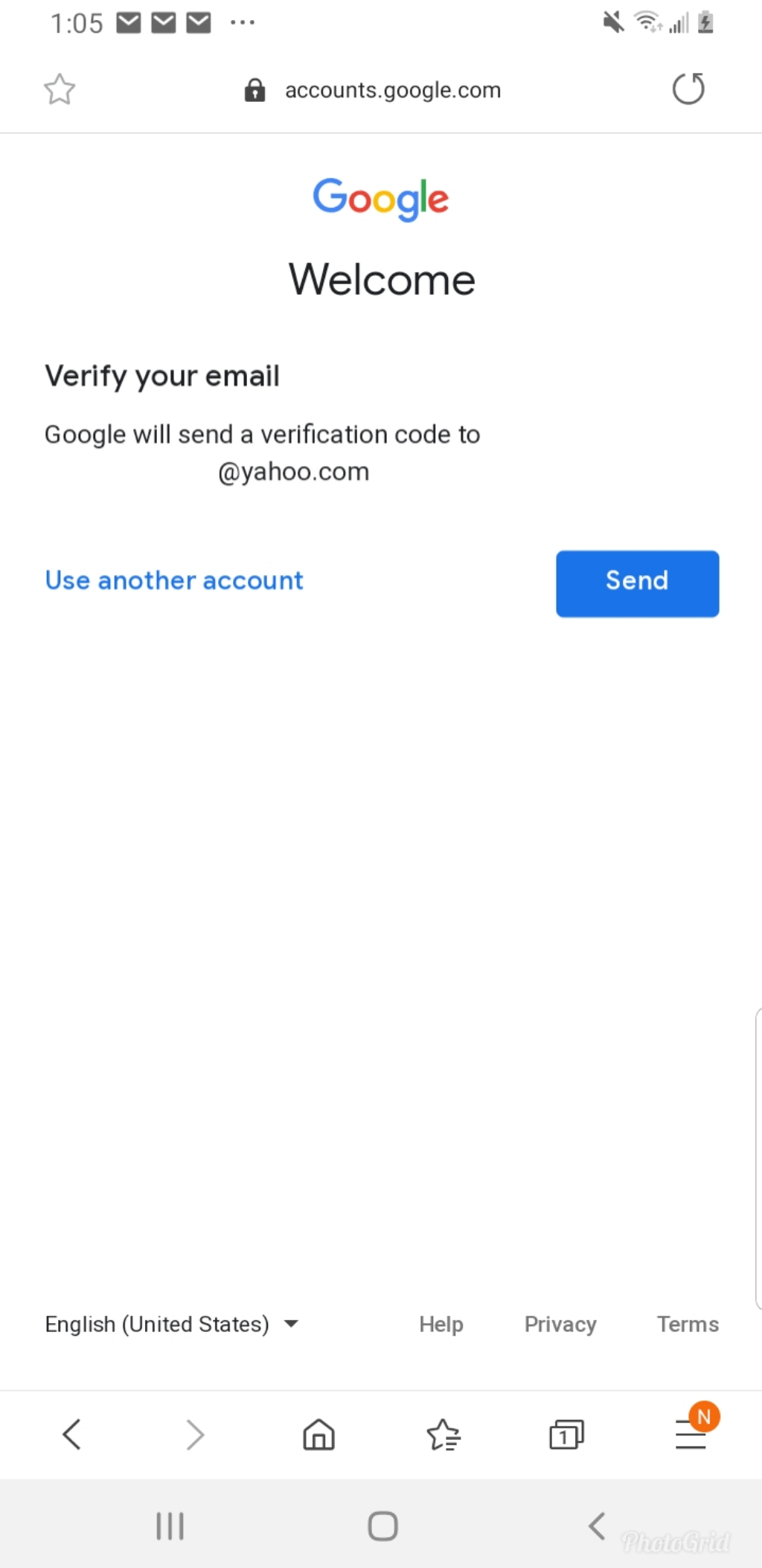
Task: Tap the home icon in the browser toolbar
Action: coord(318,1435)
